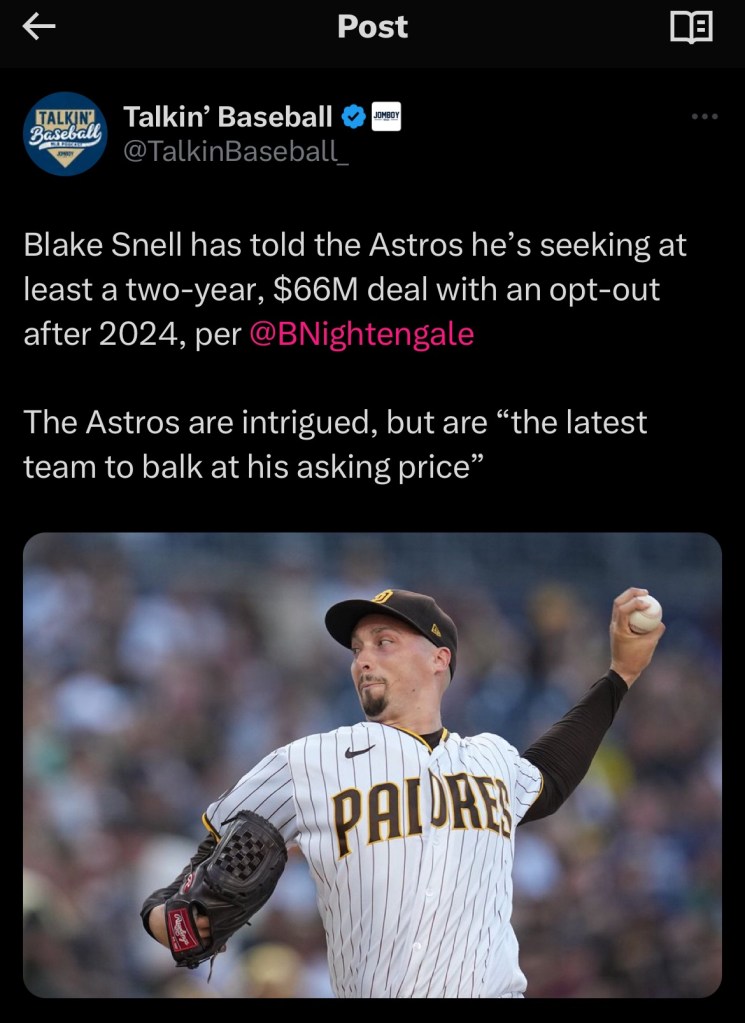Image resolution: width=745 pixels, height=1023 pixels.
Task: Tap the Talkin' Baseball account name
Action: tap(227, 117)
